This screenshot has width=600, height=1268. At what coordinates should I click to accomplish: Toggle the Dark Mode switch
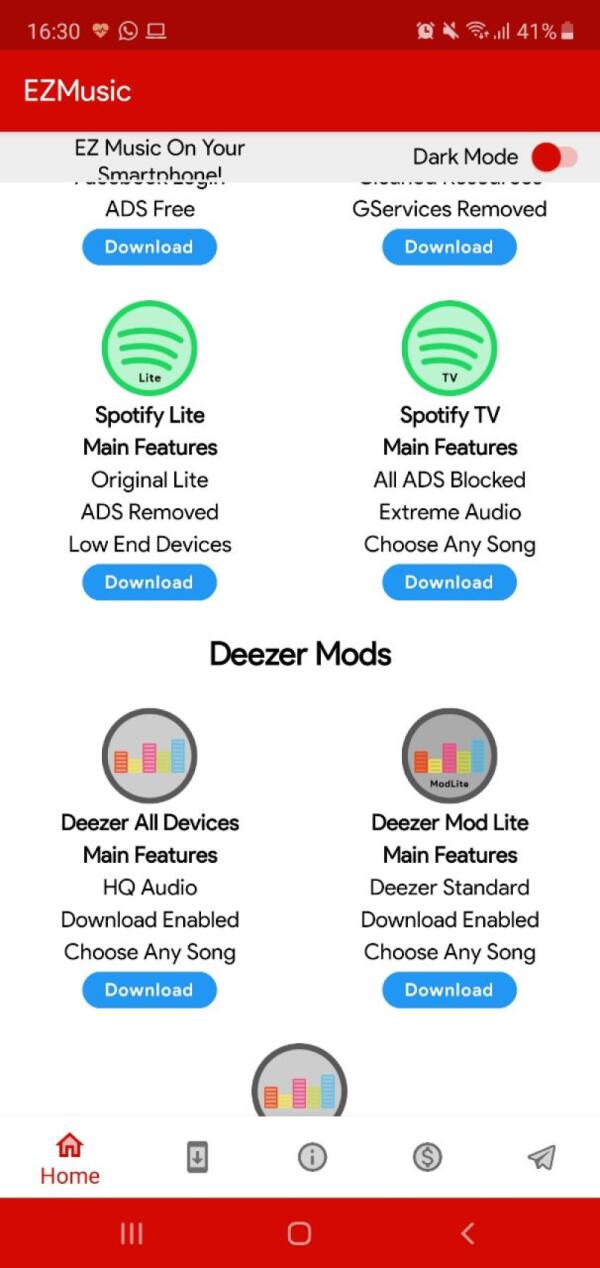point(554,157)
